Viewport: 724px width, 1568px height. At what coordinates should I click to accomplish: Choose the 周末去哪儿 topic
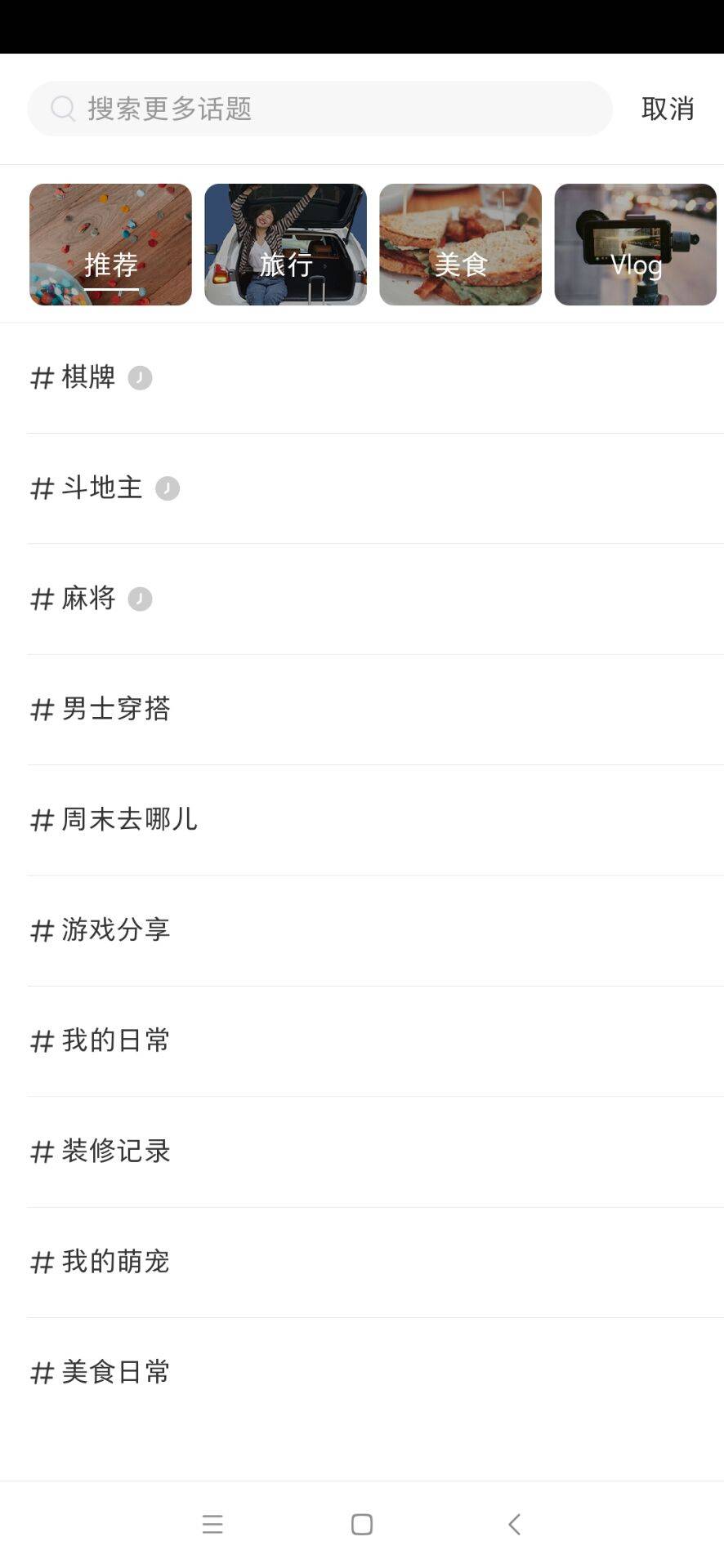(128, 820)
